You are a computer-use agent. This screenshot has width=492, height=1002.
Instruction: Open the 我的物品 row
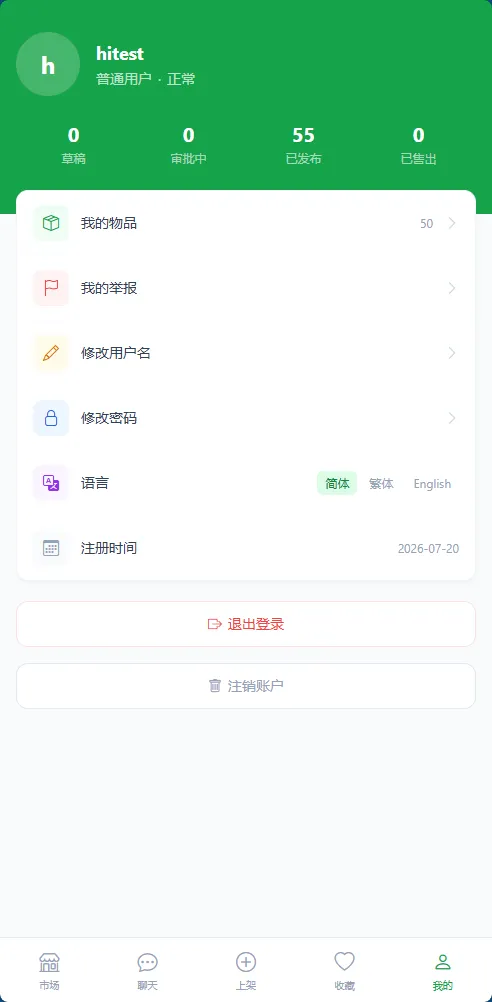pos(246,223)
